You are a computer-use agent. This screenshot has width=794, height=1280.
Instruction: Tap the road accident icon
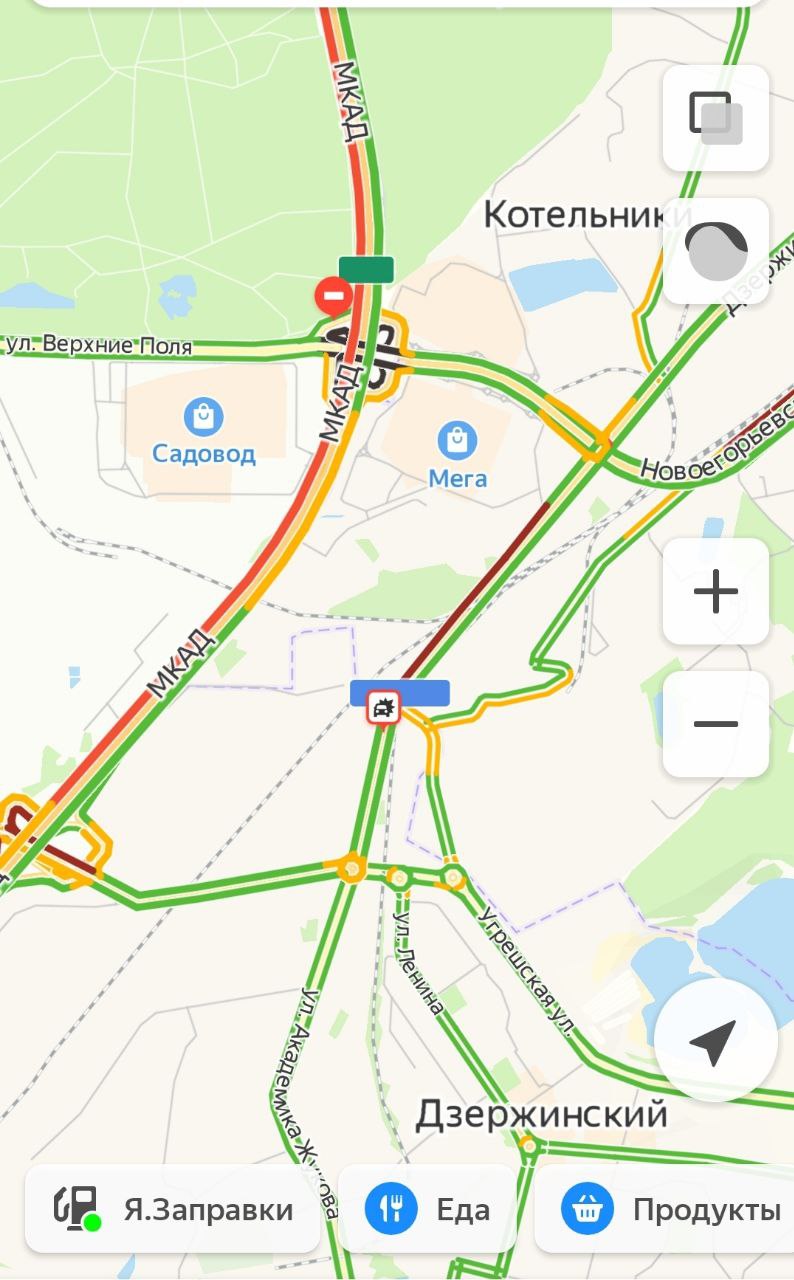[x=383, y=708]
